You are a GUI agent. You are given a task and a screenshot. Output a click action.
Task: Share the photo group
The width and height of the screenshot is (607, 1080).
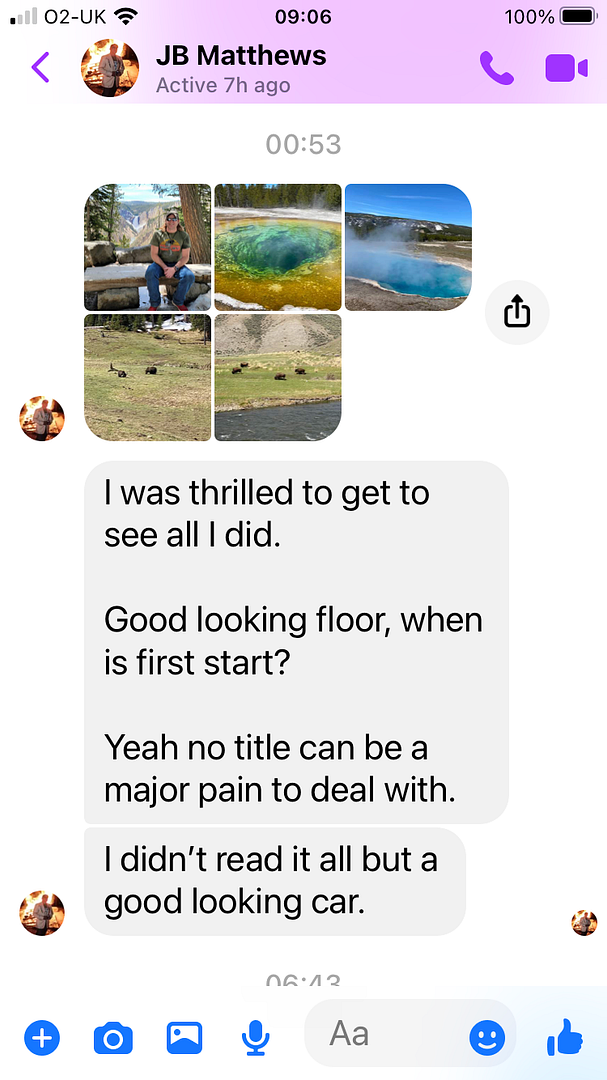pyautogui.click(x=517, y=313)
